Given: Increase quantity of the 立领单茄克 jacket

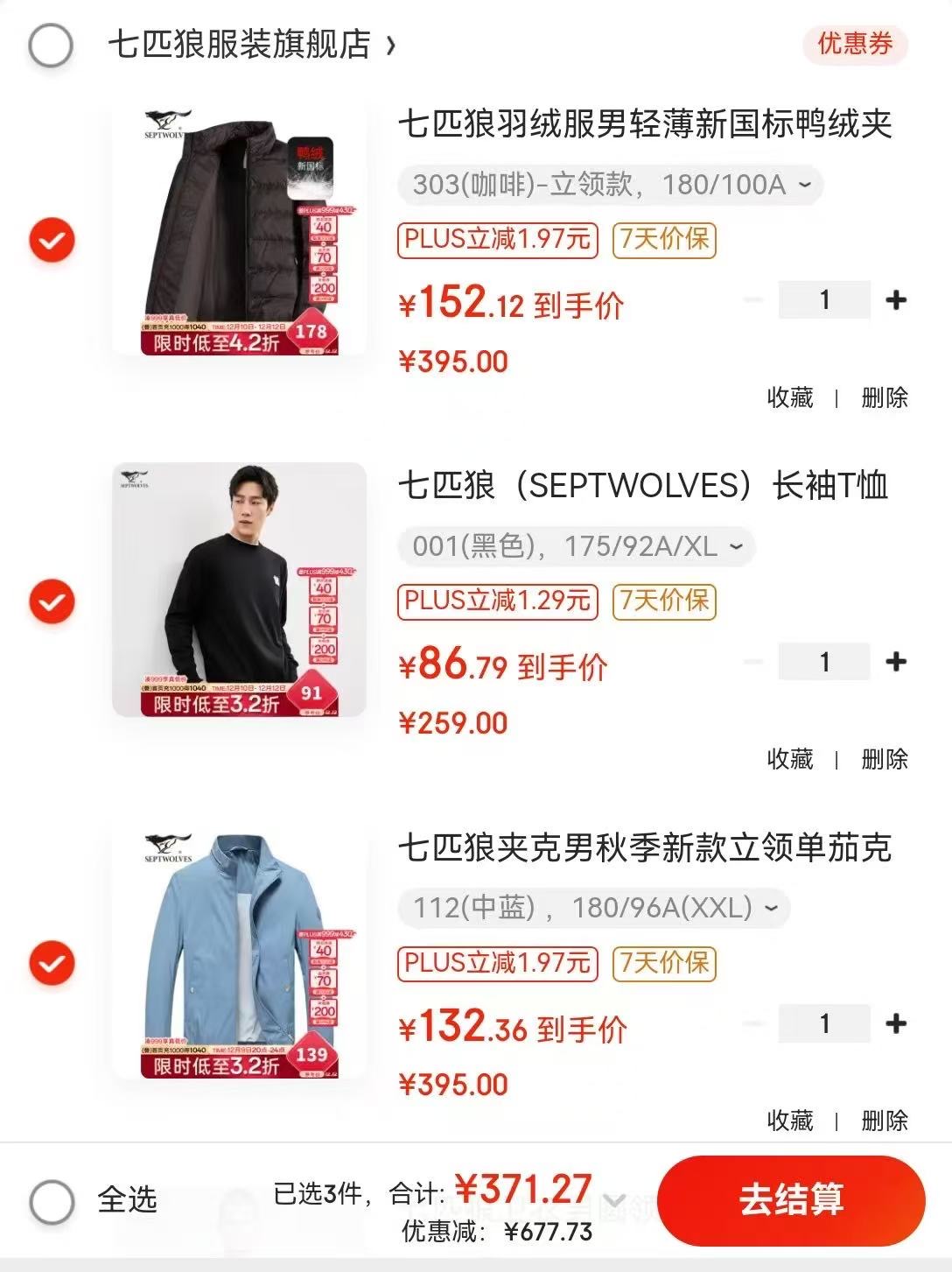Looking at the screenshot, I should tap(896, 1023).
